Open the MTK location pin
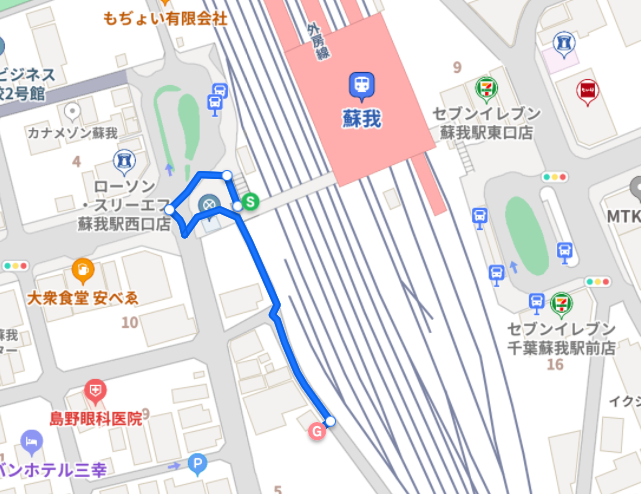 (636, 187)
